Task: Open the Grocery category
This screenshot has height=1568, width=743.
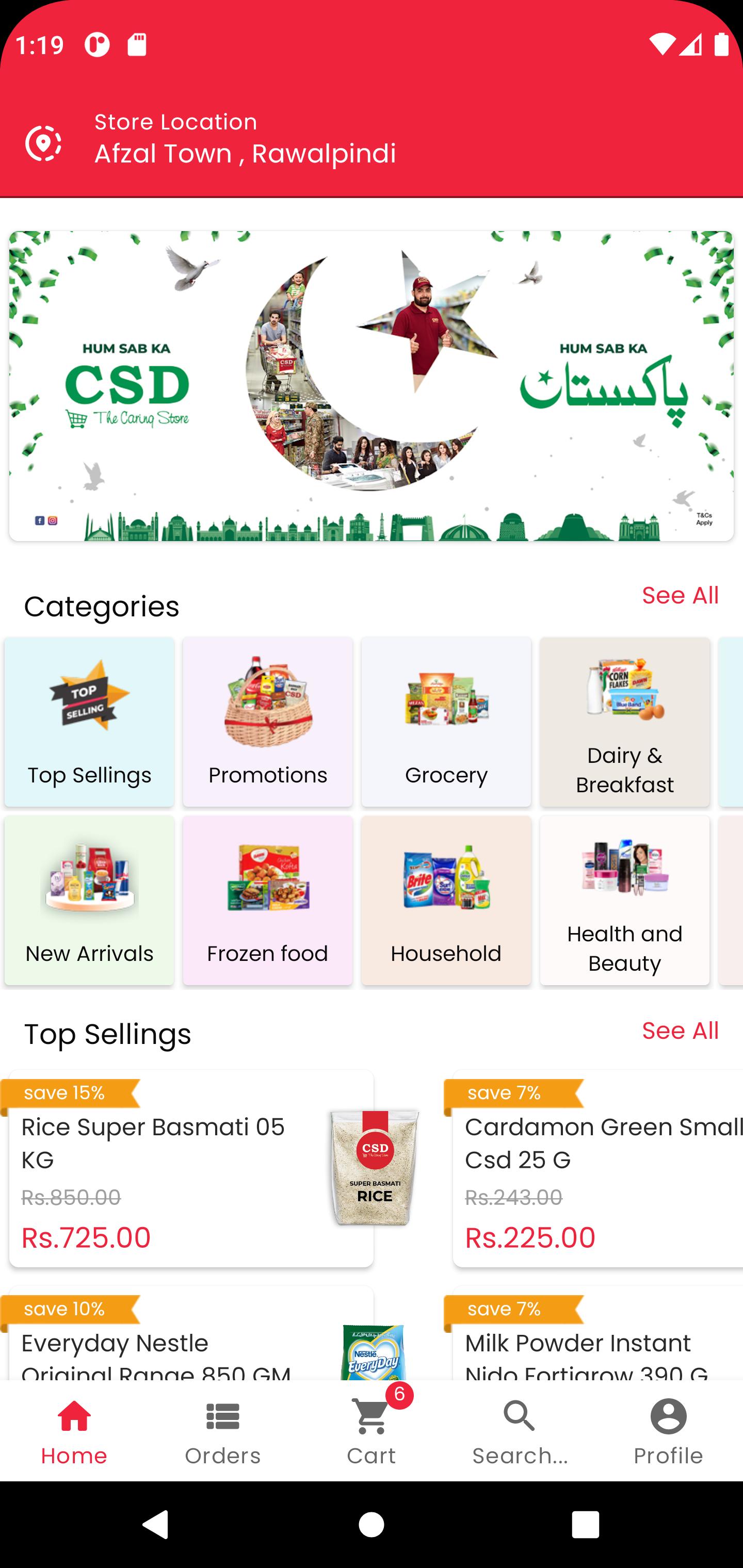Action: 446,722
